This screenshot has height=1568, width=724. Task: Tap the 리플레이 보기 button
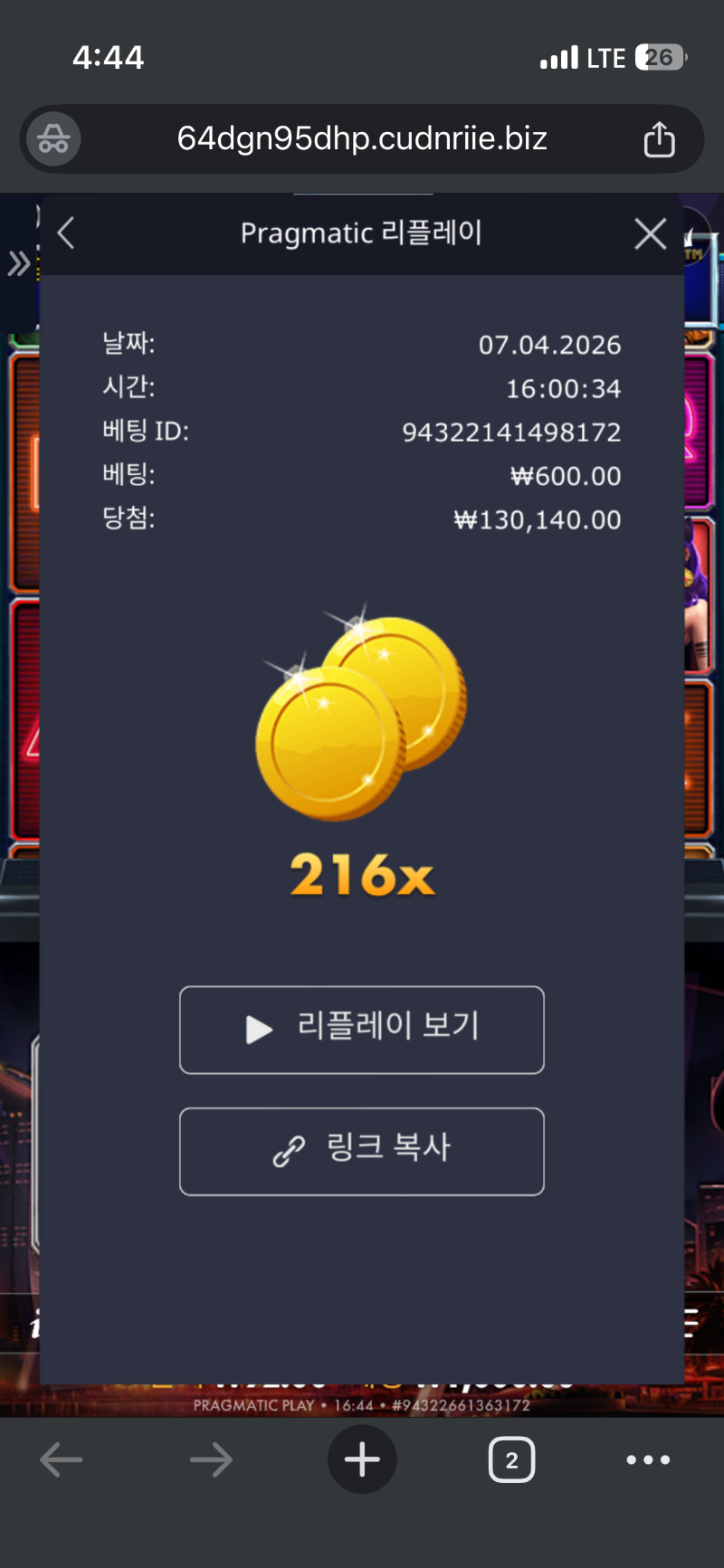[x=362, y=1030]
